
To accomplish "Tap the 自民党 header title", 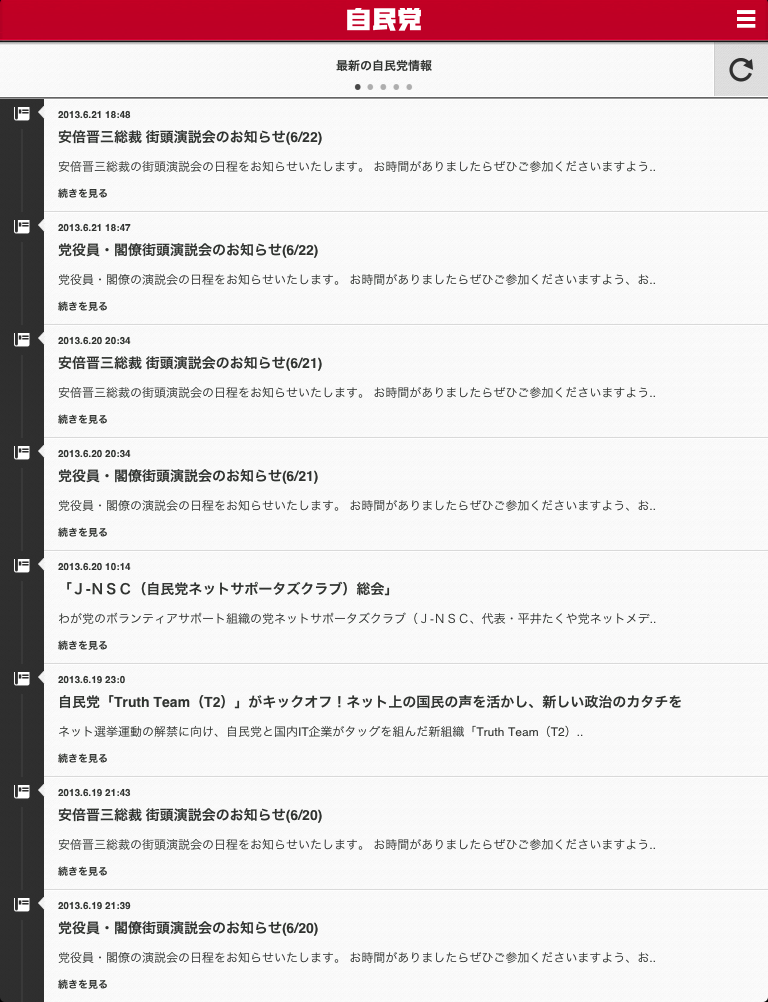I will [384, 19].
